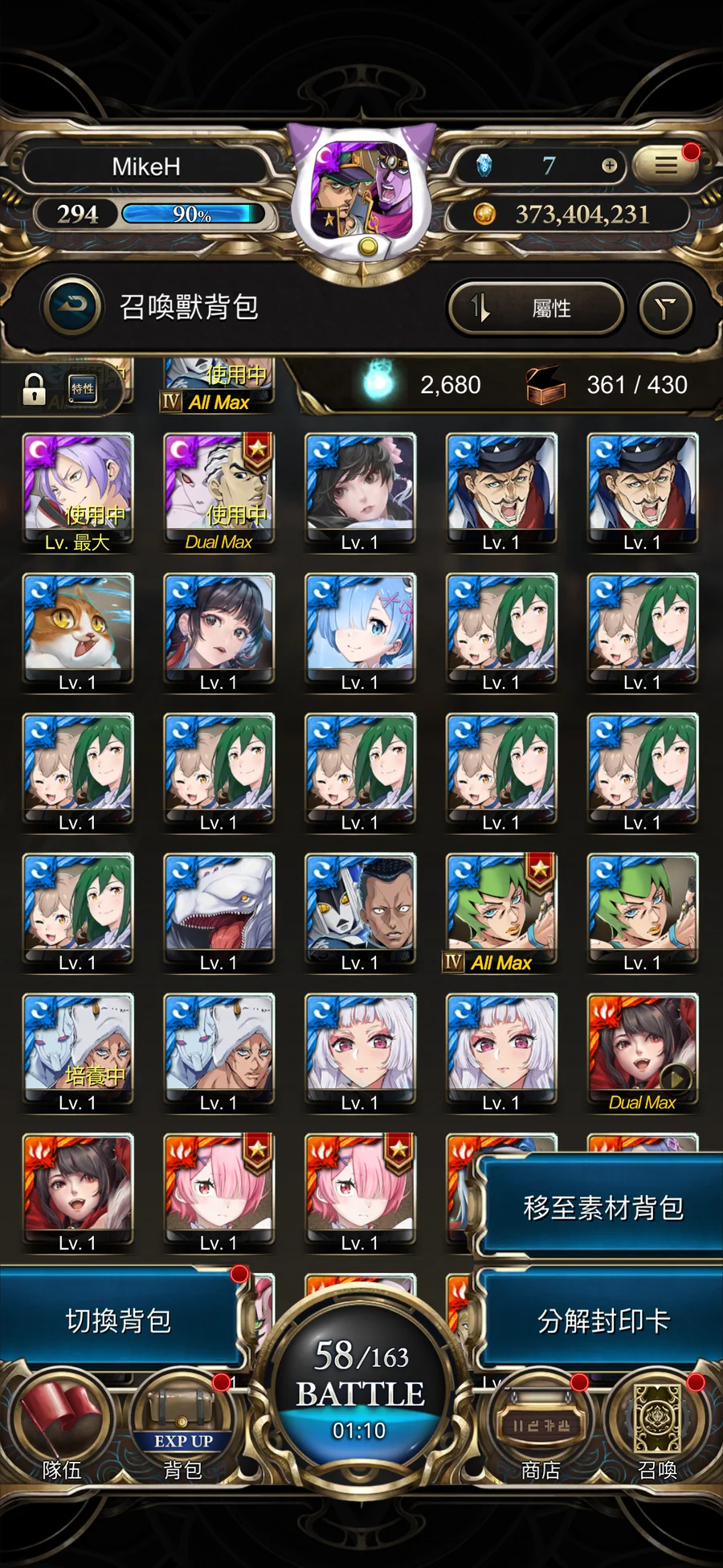
Task: Go back from the 召喚獸背包 screen
Action: pos(74,306)
